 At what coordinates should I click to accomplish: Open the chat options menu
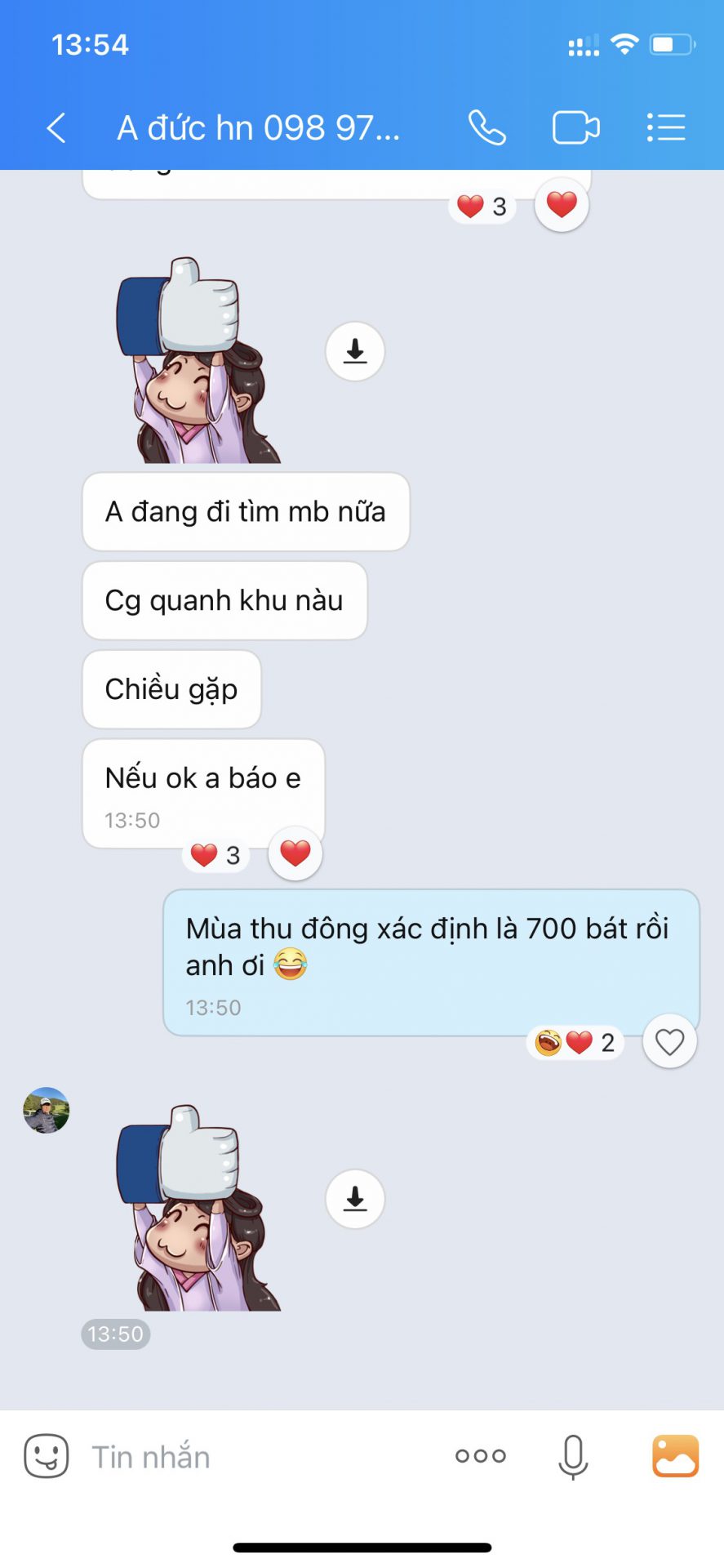pos(666,128)
